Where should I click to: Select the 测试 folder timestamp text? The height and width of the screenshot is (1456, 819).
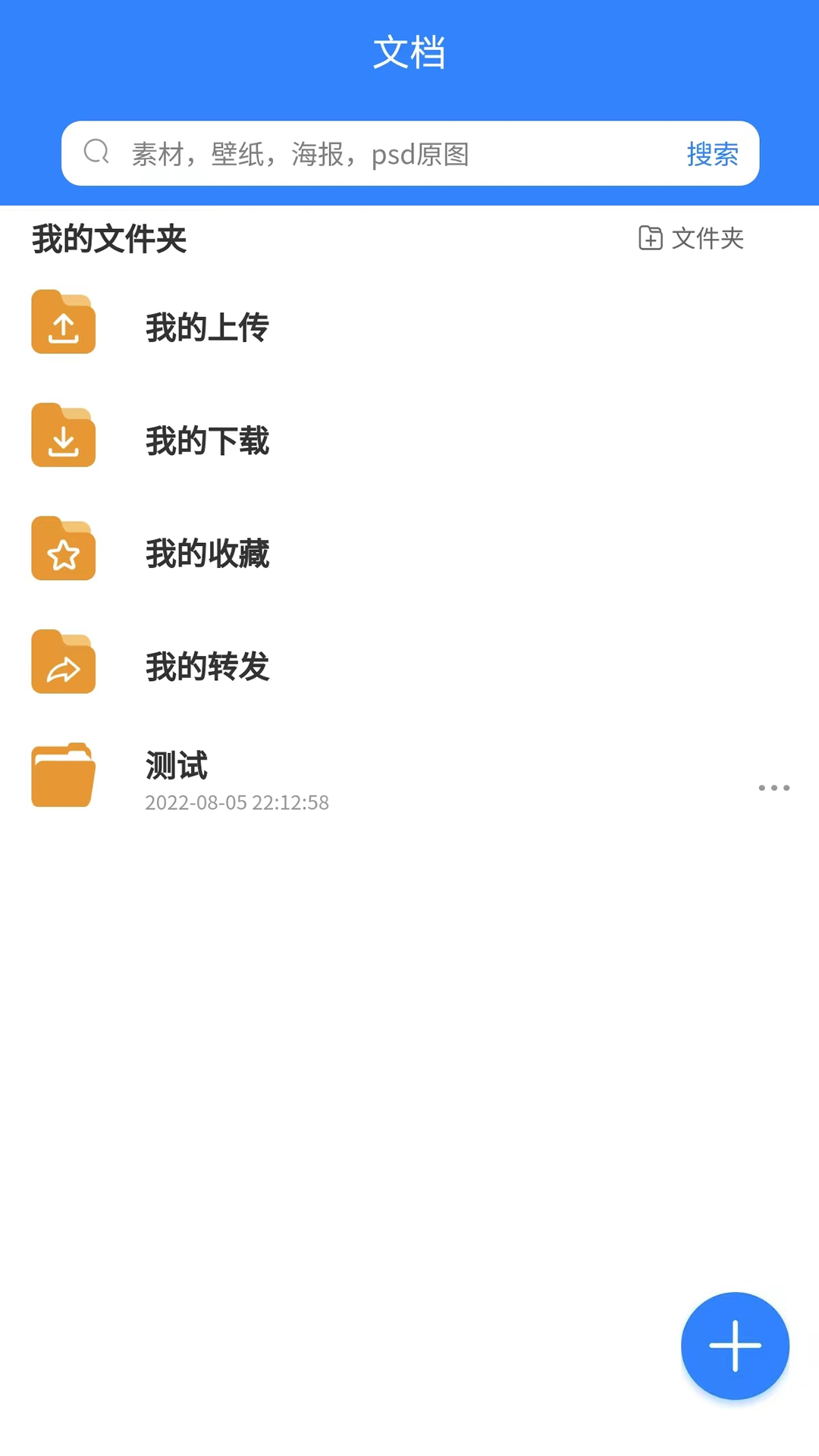[237, 802]
